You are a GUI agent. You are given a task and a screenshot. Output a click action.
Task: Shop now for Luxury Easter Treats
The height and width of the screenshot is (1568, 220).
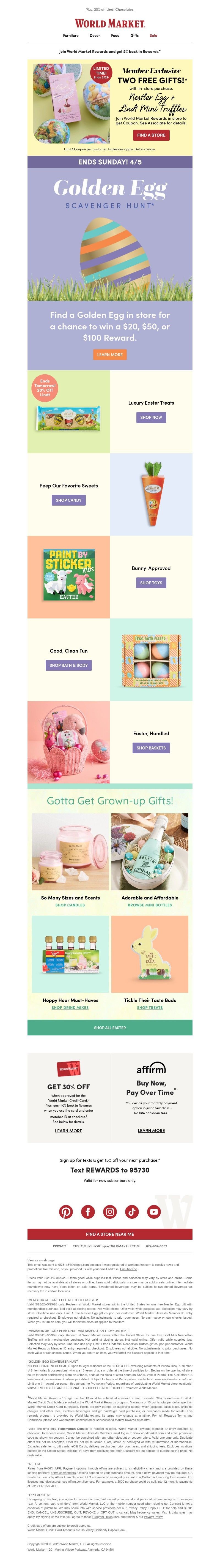[x=151, y=418]
